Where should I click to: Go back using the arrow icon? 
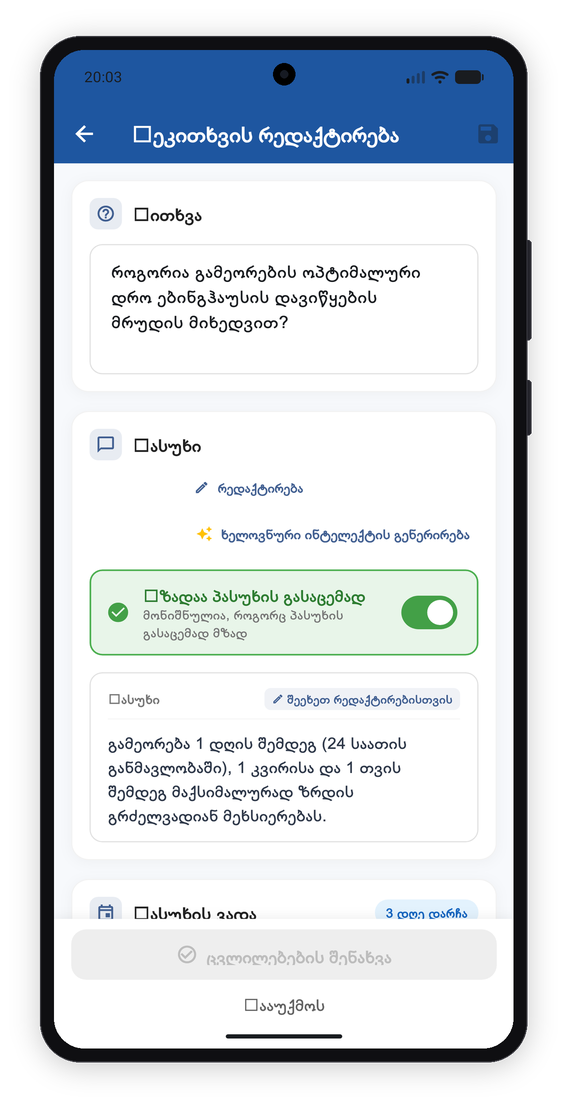pos(85,134)
